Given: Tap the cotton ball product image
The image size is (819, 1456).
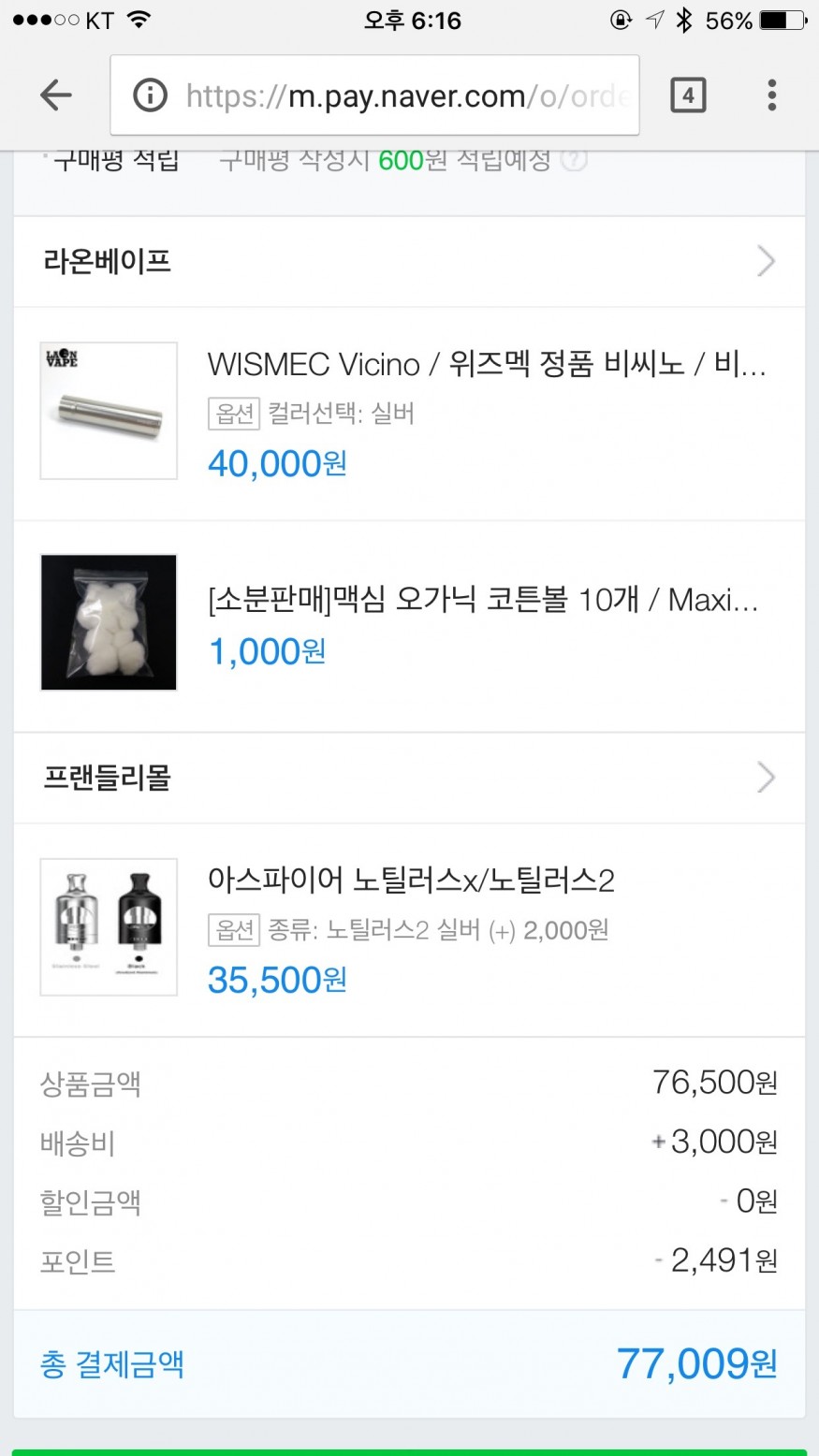Looking at the screenshot, I should coord(109,622).
